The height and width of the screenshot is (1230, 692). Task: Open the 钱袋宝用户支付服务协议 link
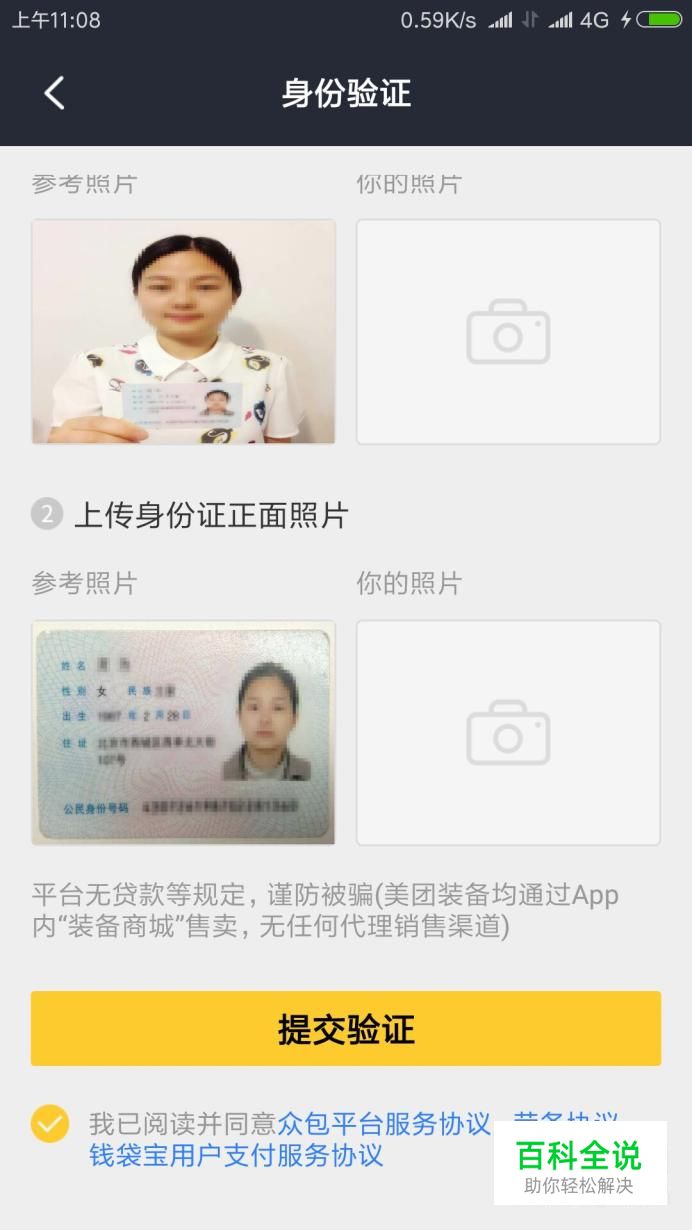tap(236, 1156)
